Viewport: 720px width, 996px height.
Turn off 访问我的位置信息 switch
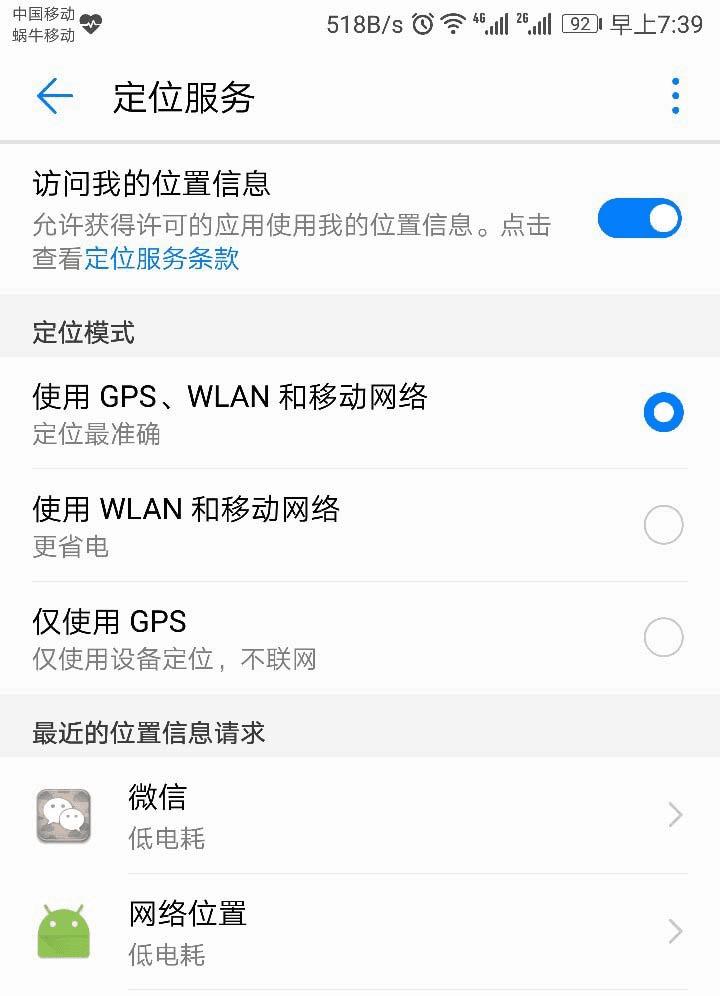(x=639, y=219)
